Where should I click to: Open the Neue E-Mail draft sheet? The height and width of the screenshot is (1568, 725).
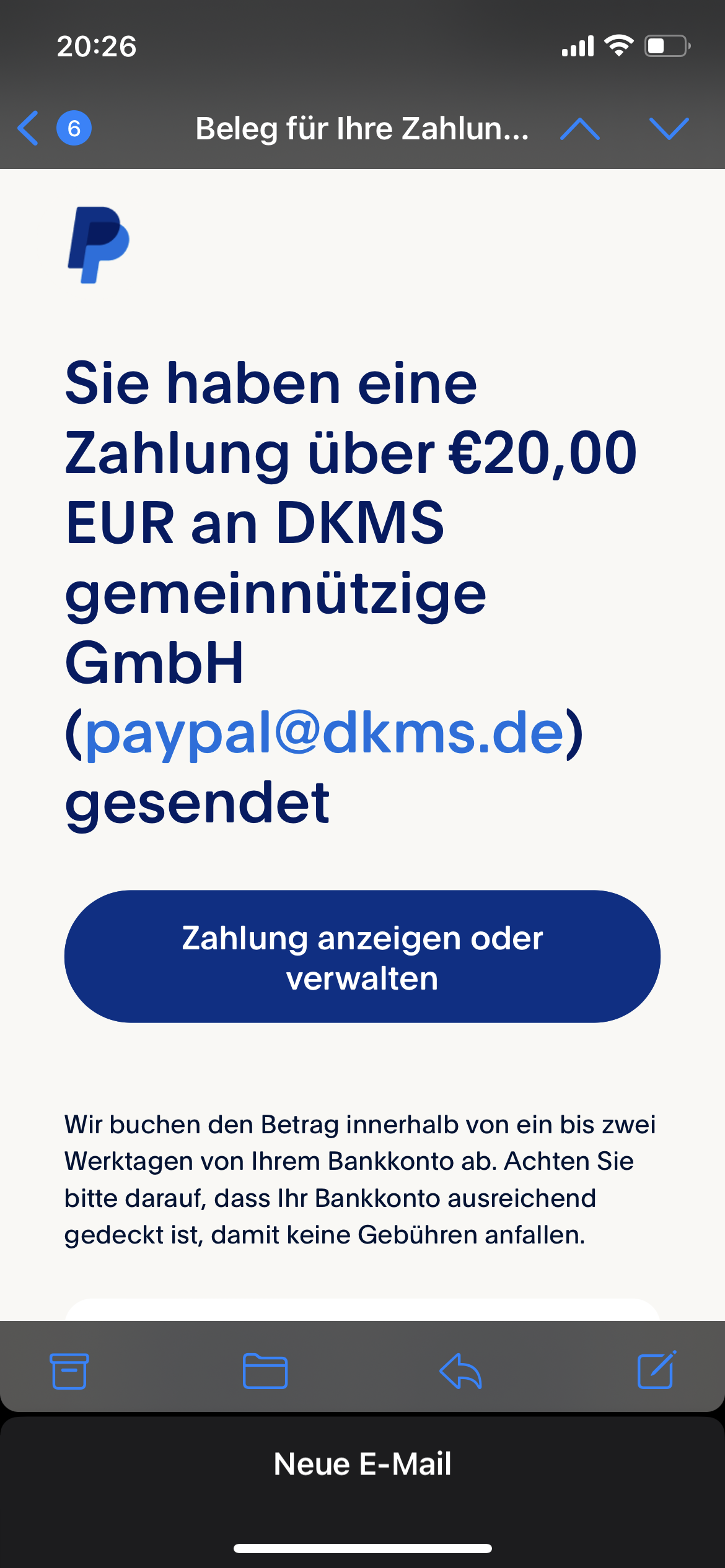click(x=362, y=1465)
